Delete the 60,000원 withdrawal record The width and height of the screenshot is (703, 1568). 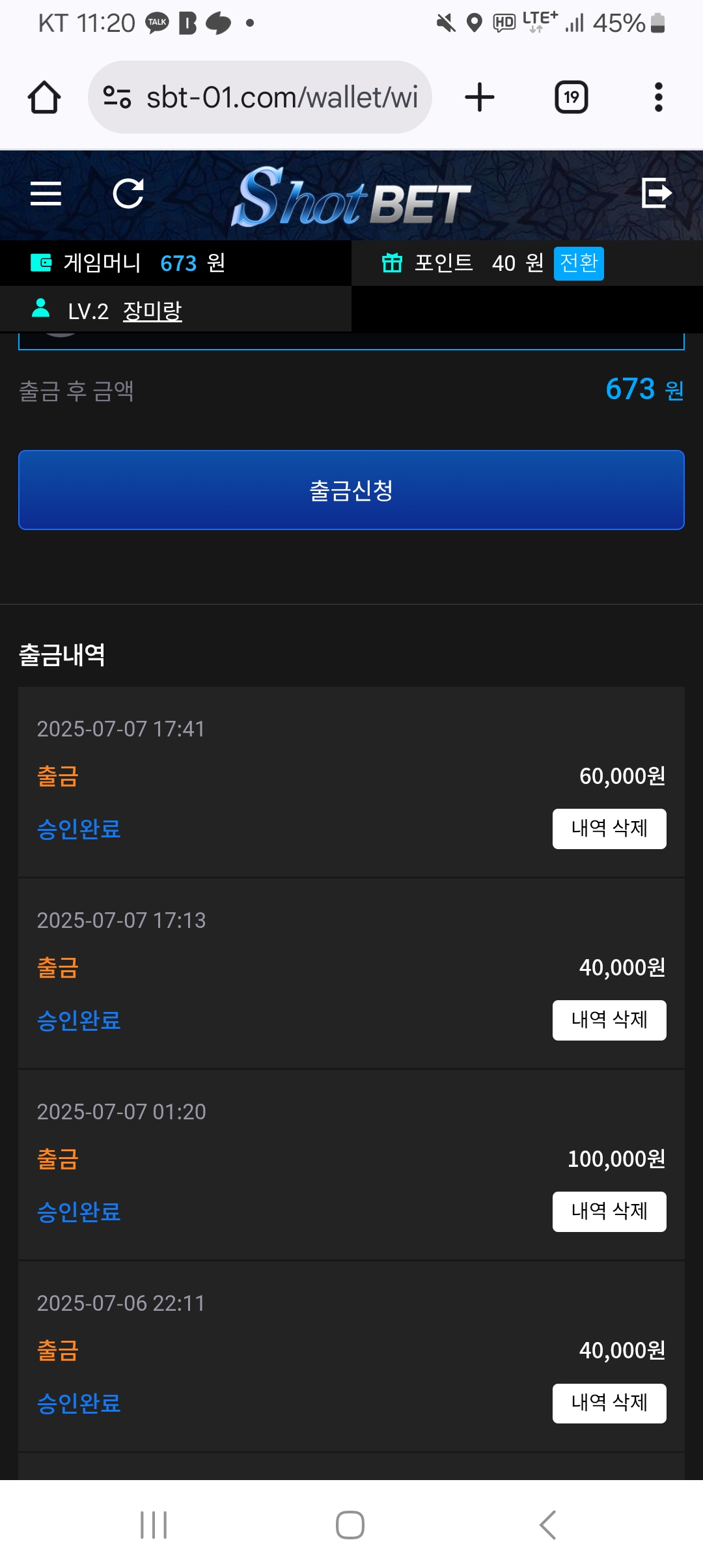(x=609, y=828)
